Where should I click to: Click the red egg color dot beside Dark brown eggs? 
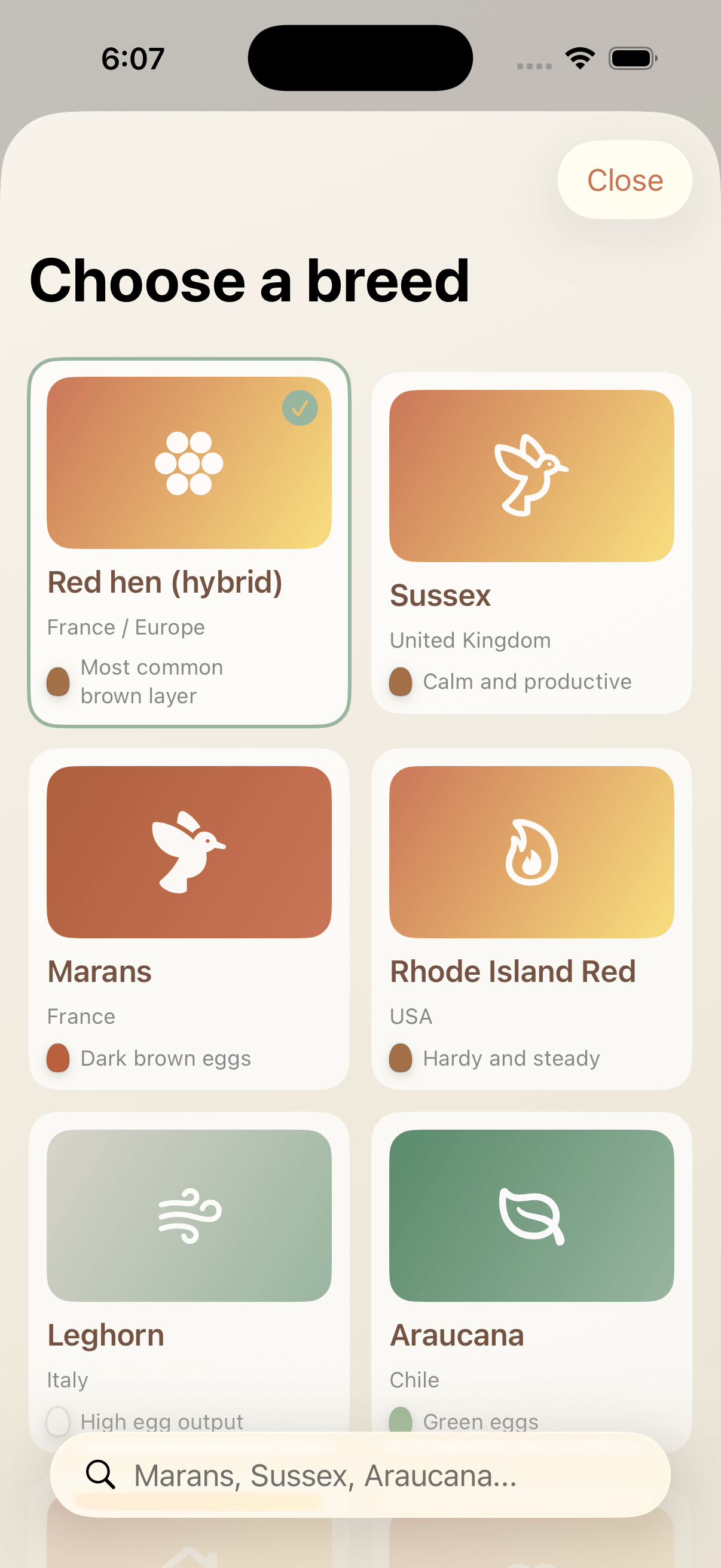(59, 1058)
